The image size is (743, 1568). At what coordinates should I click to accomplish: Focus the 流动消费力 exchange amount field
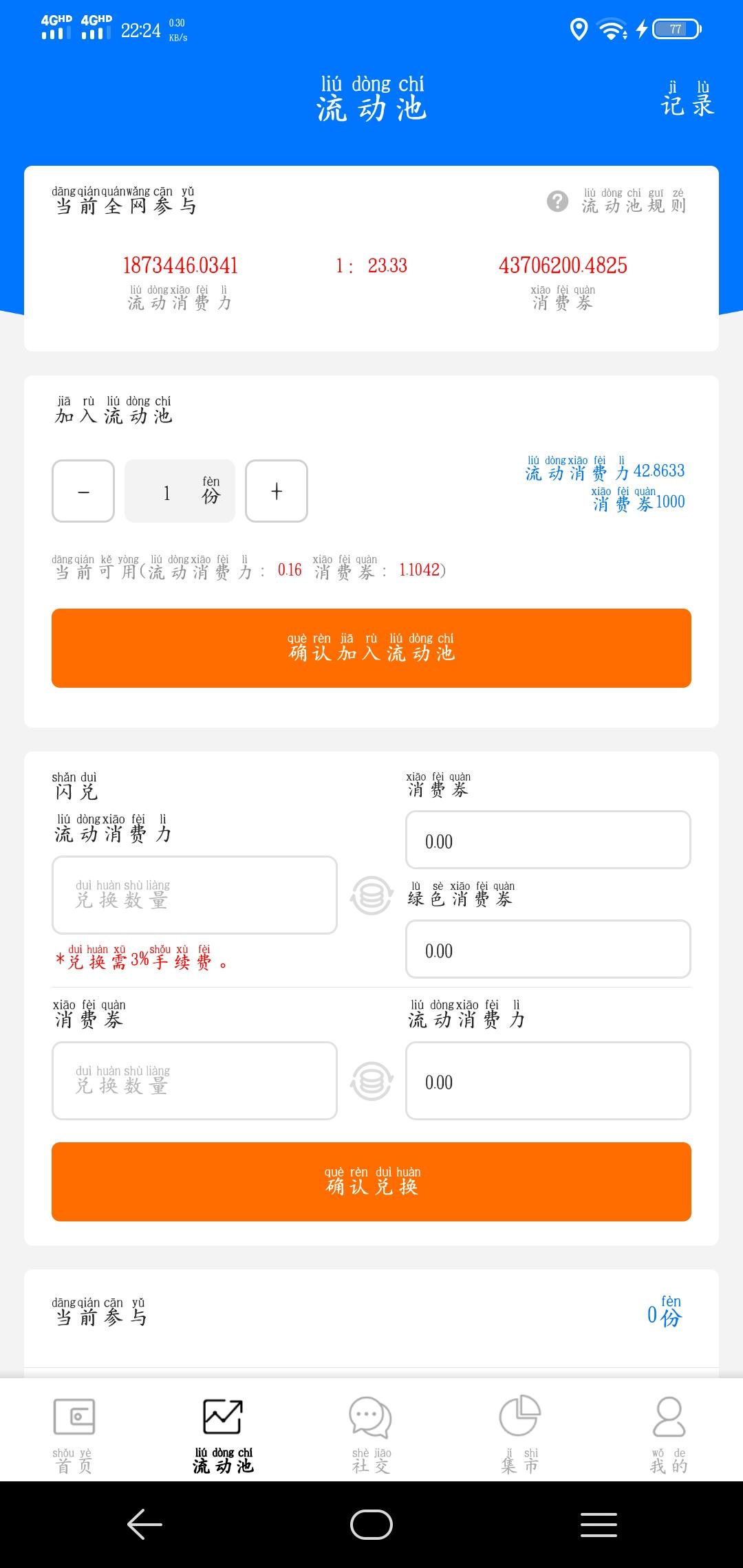(195, 895)
